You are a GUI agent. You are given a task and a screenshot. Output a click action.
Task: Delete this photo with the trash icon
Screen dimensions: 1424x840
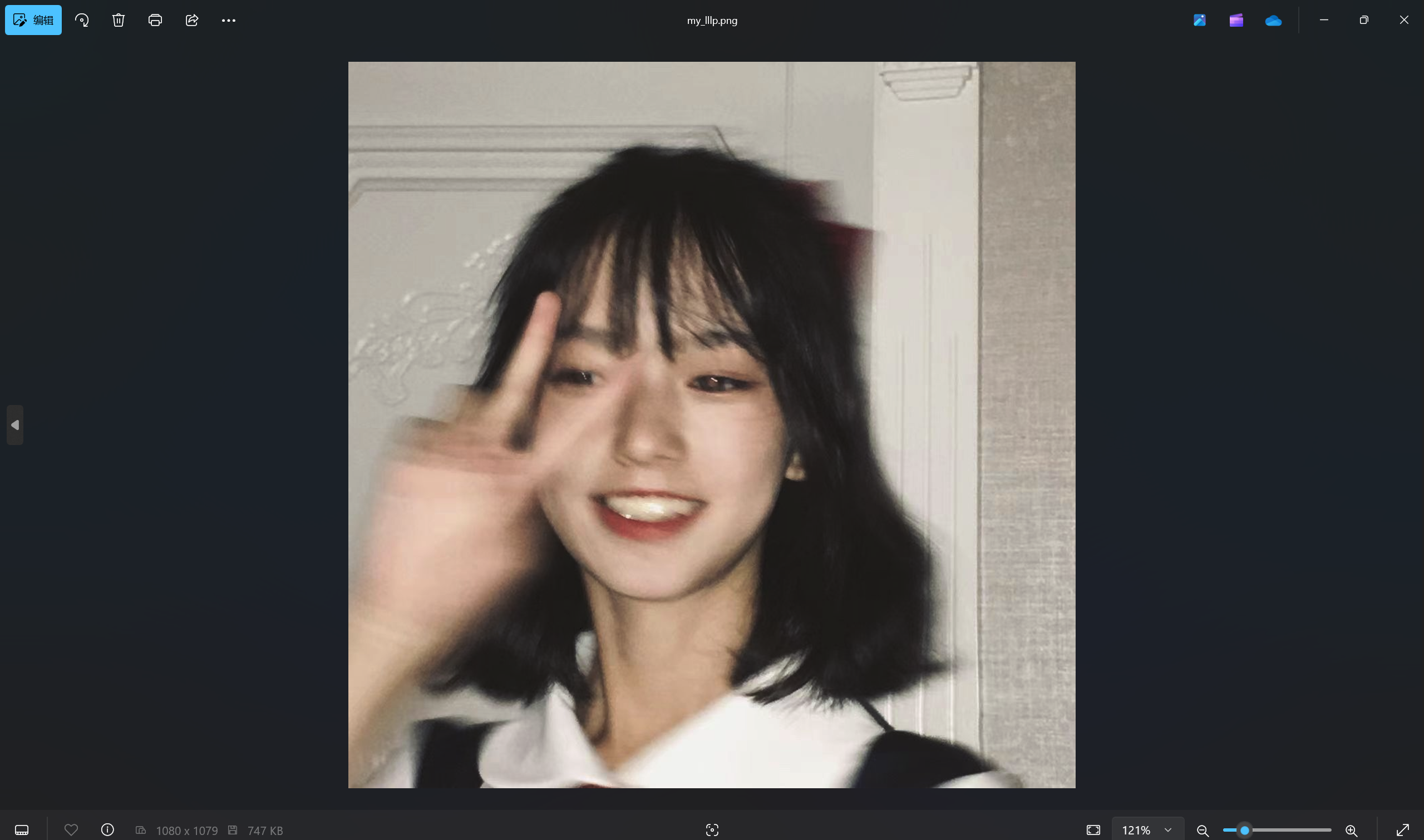[119, 21]
